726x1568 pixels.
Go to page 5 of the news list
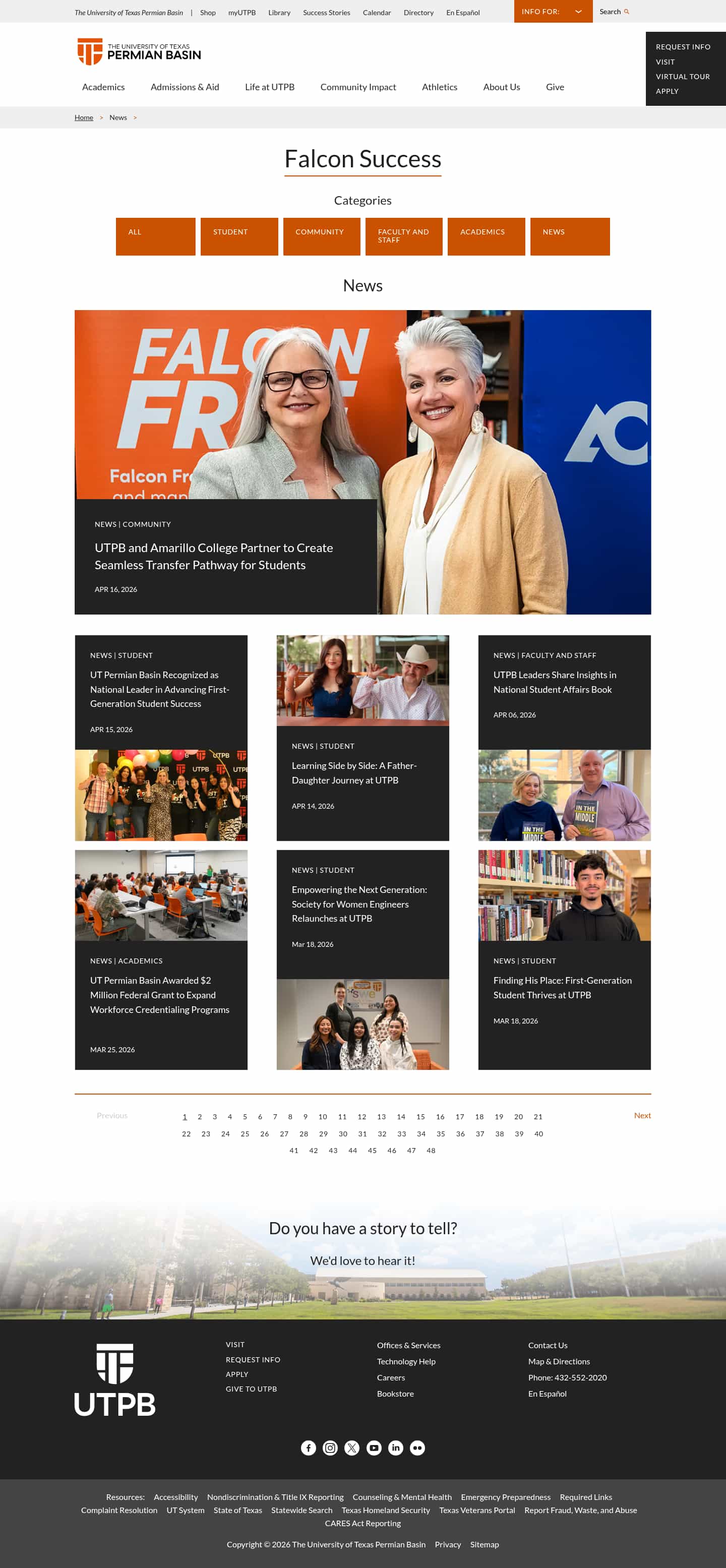(x=245, y=1116)
